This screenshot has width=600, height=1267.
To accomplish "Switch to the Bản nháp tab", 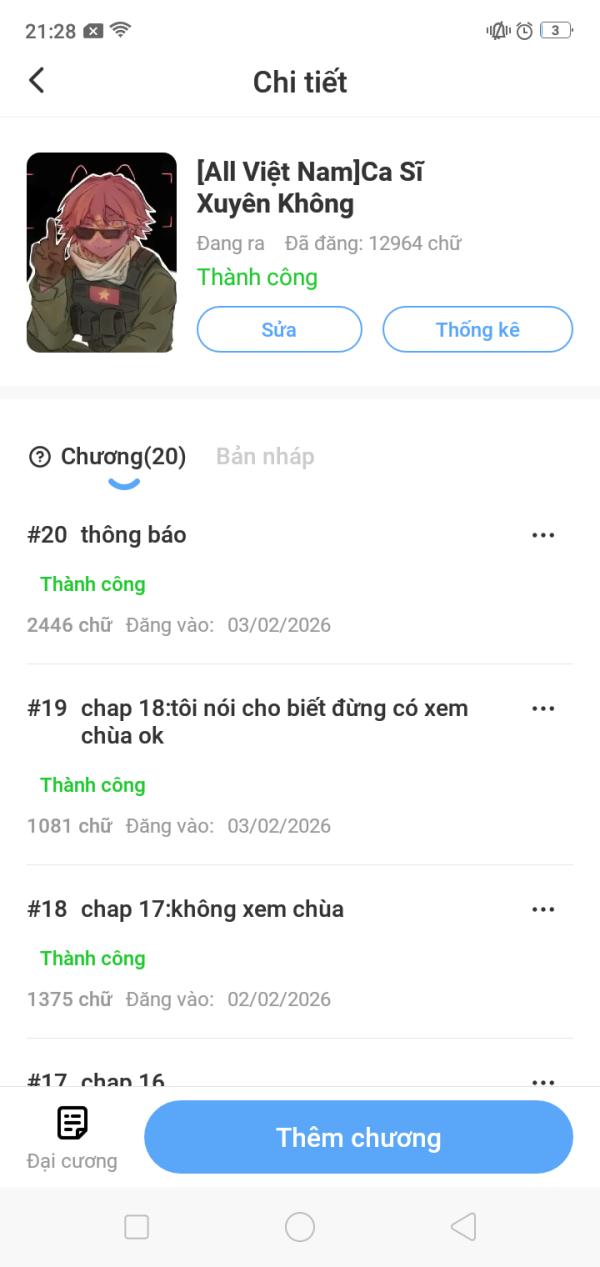I will coord(265,457).
